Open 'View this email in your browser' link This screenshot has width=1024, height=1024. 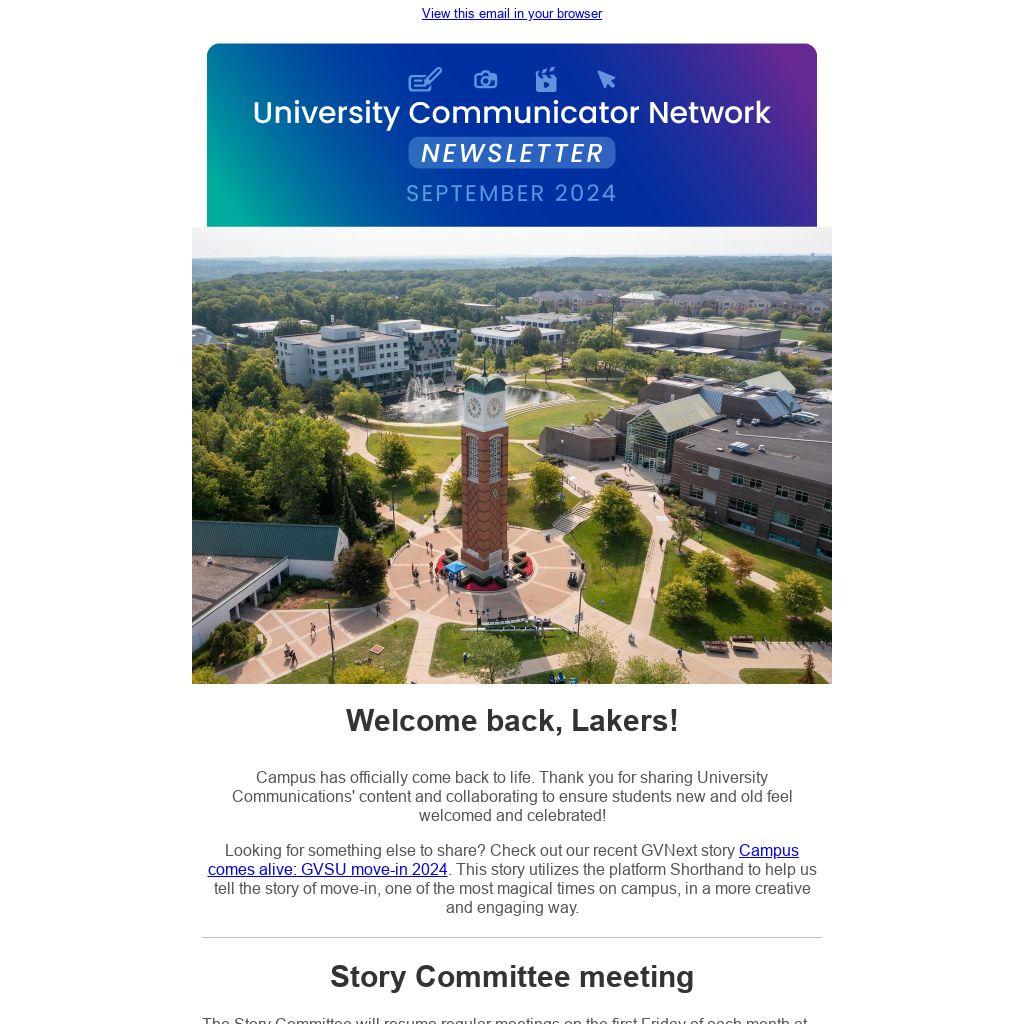[x=511, y=14]
